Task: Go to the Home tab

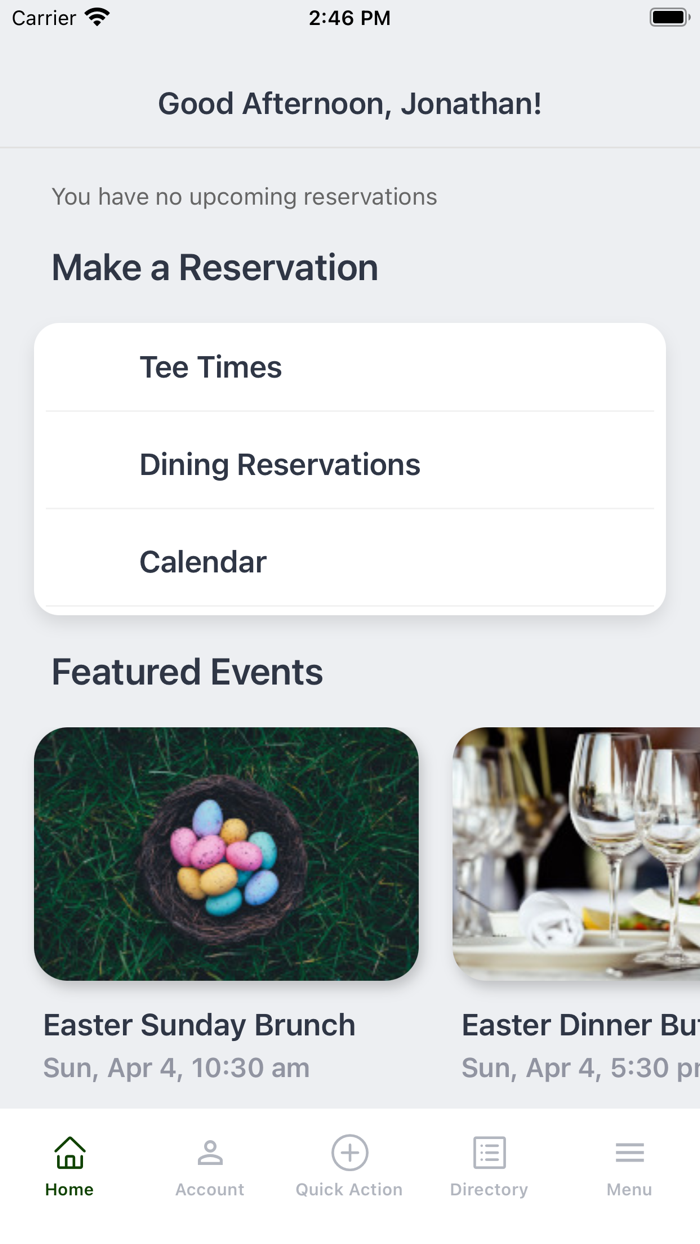Action: tap(70, 1167)
